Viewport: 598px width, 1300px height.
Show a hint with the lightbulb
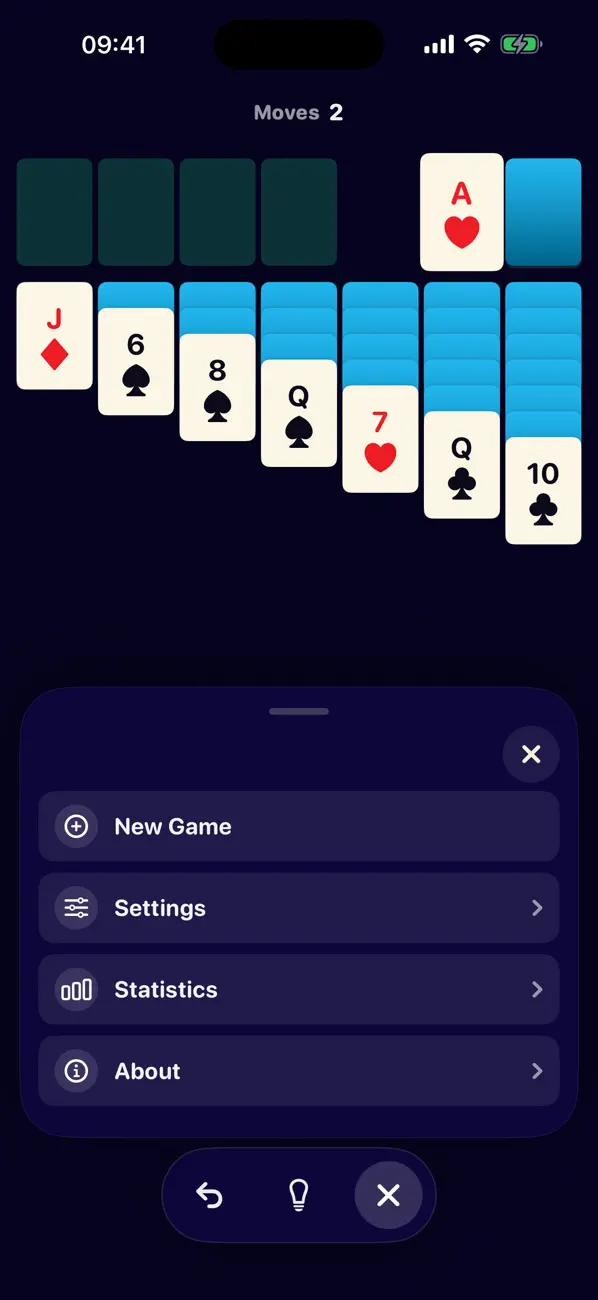point(298,1195)
